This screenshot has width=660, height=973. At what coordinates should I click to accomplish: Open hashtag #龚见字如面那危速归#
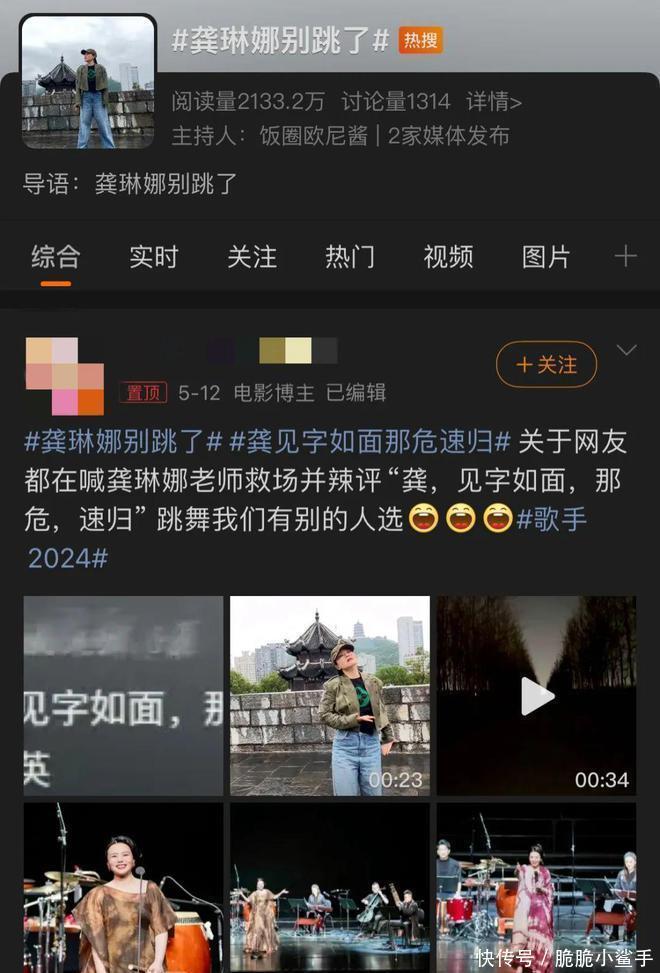coord(370,441)
